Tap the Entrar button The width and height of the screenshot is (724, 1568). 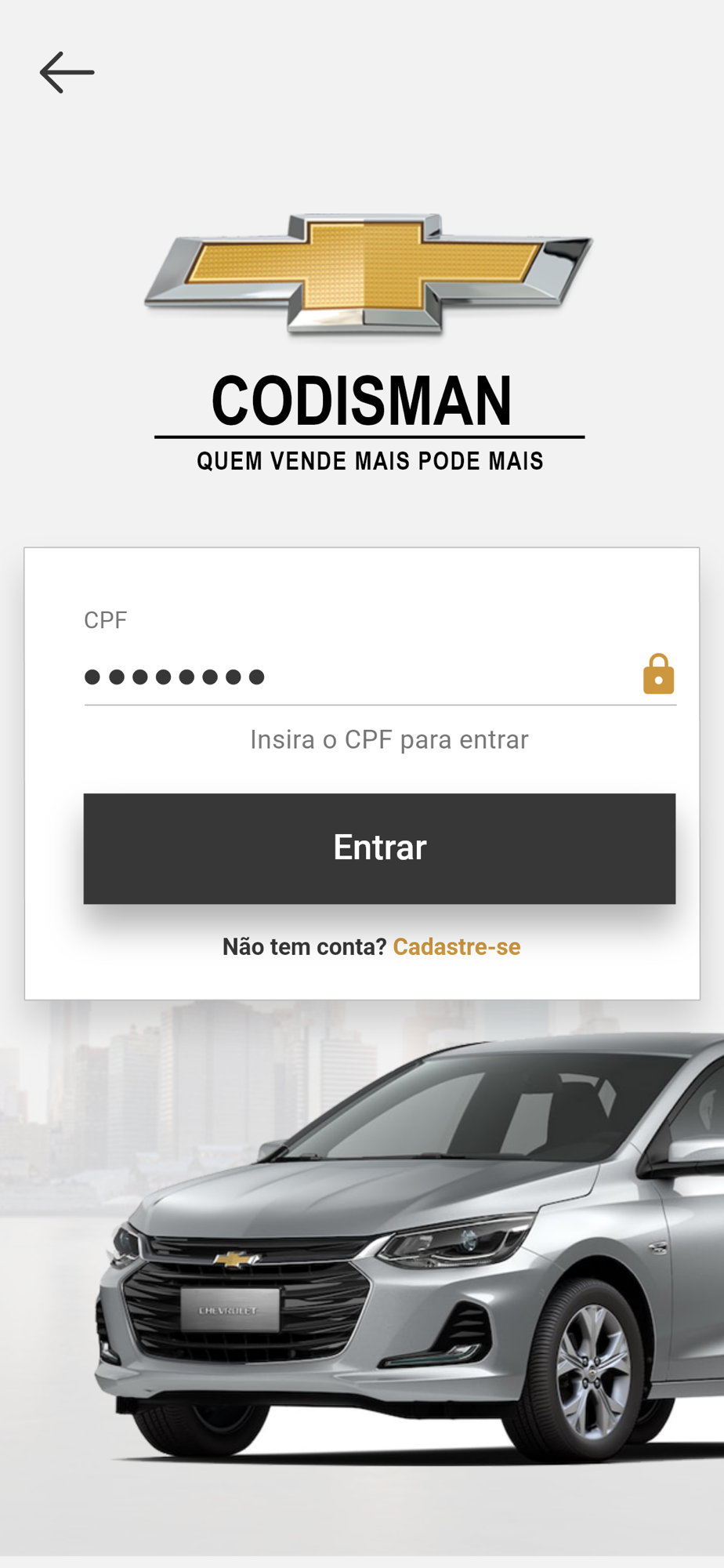[x=379, y=848]
